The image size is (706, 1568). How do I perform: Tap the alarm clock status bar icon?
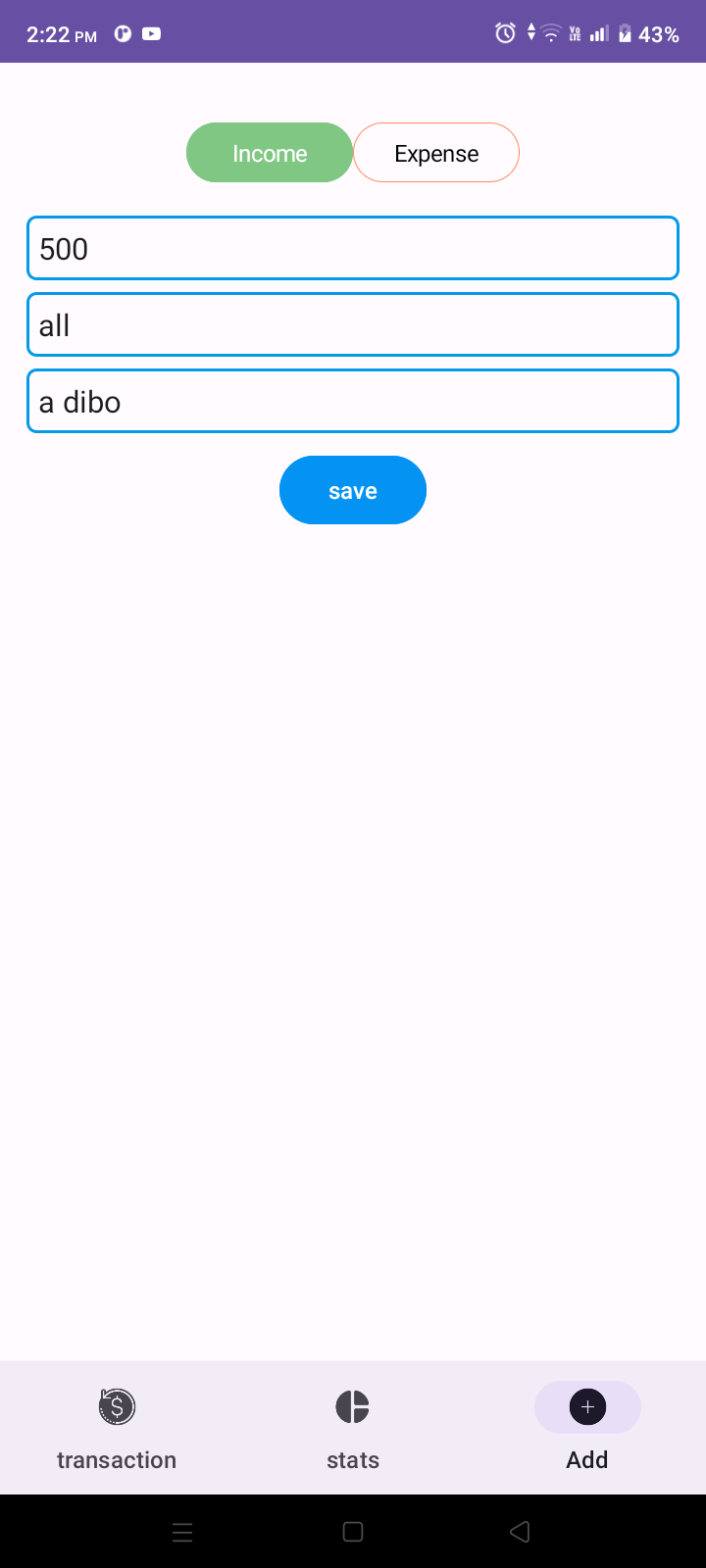point(504,32)
